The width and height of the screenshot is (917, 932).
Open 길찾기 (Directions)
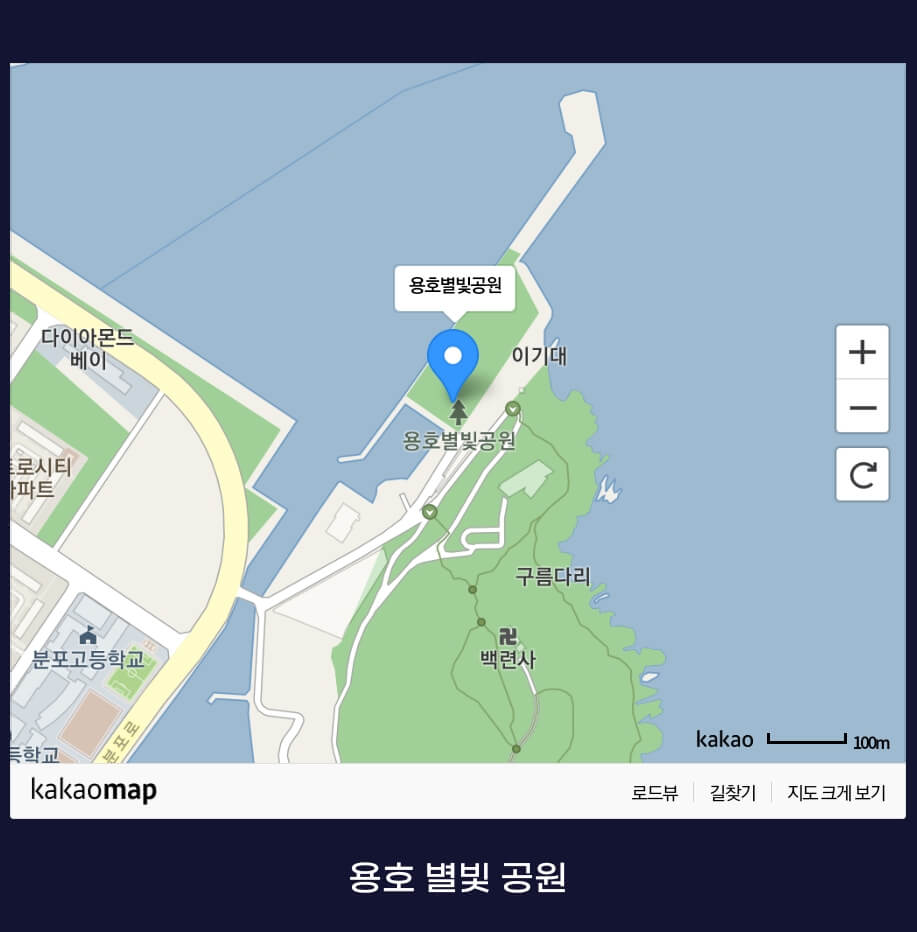click(x=731, y=791)
